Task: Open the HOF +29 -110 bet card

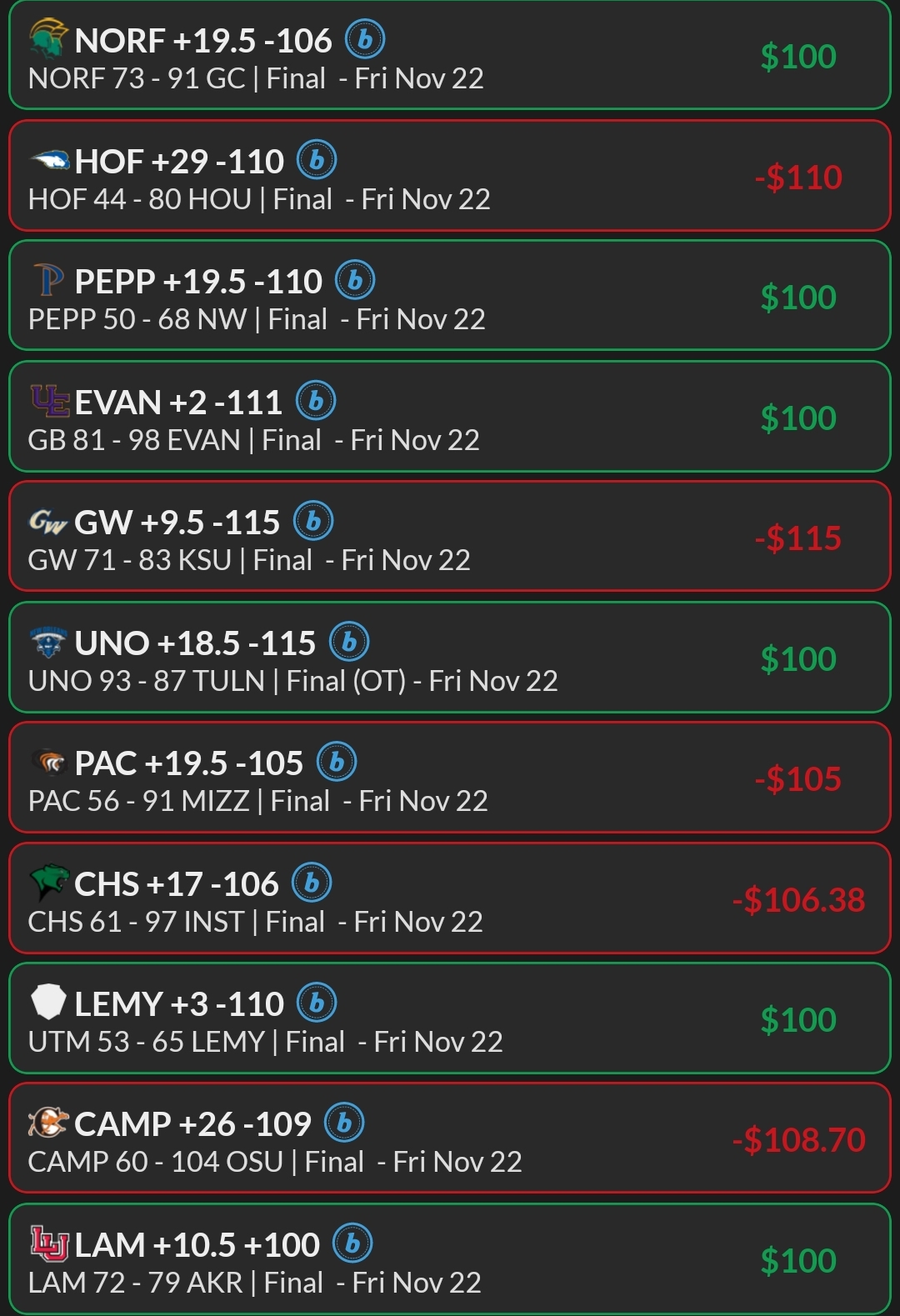Action: 450,177
